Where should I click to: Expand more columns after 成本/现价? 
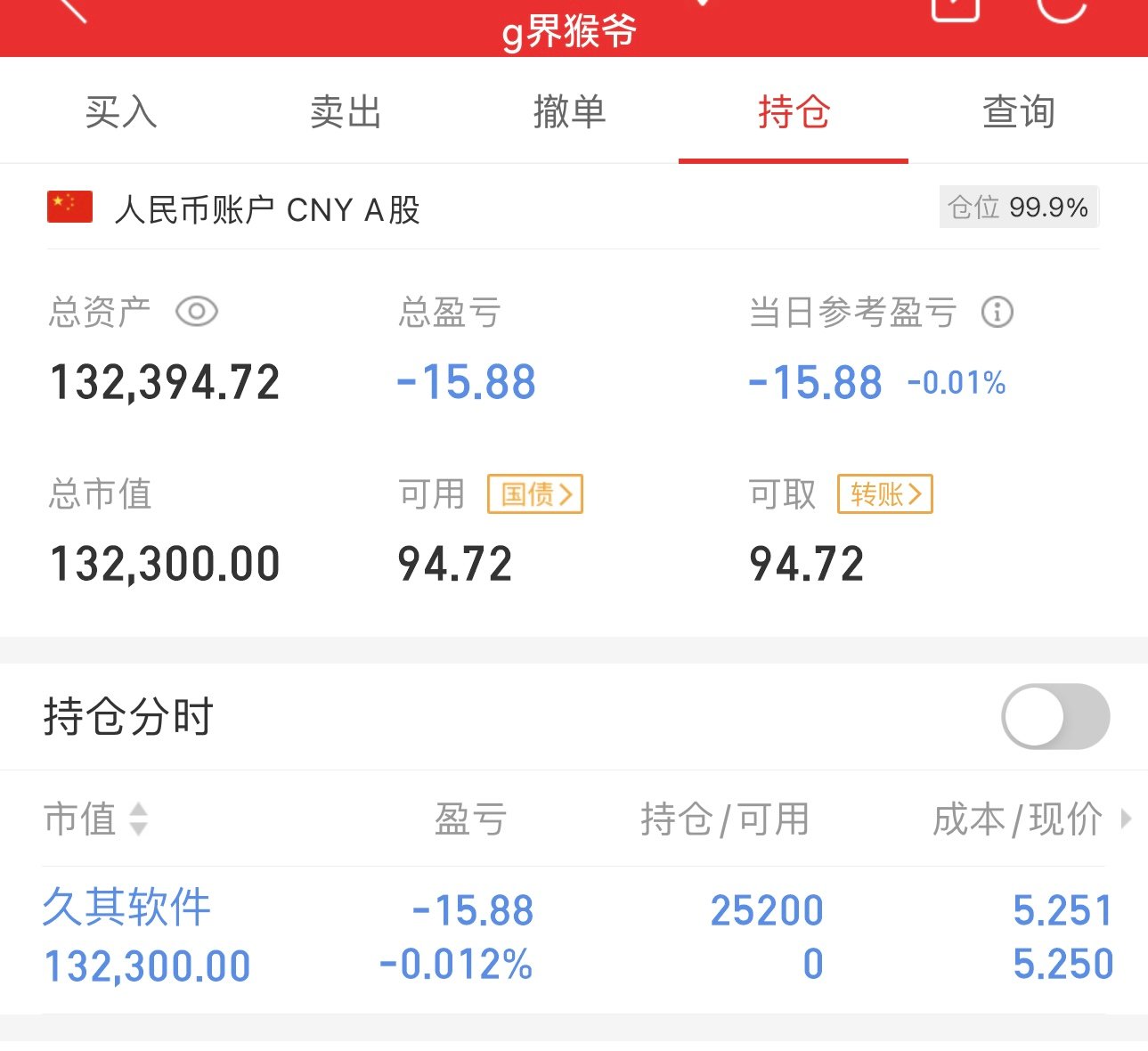click(x=1126, y=819)
